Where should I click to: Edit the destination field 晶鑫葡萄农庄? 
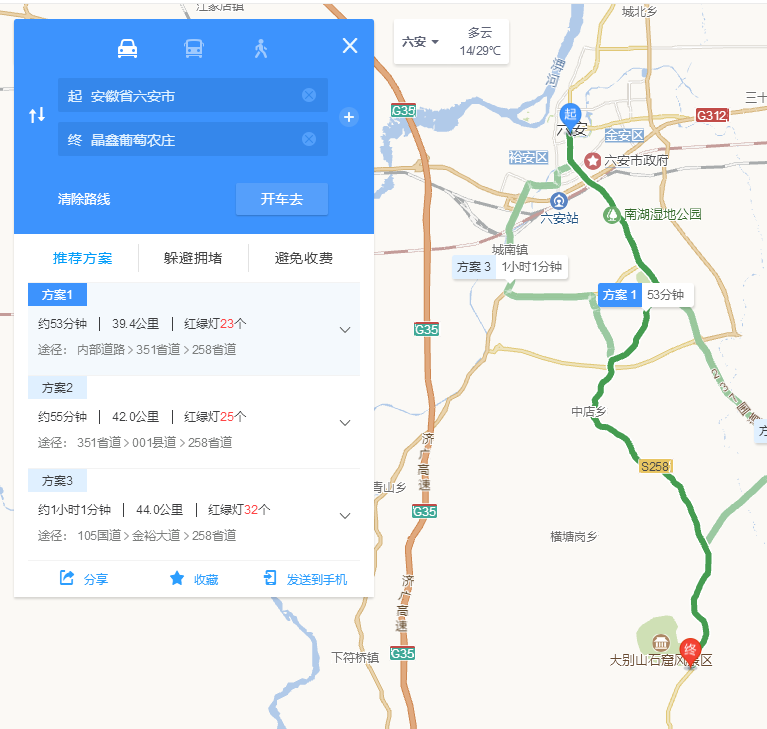pyautogui.click(x=180, y=140)
